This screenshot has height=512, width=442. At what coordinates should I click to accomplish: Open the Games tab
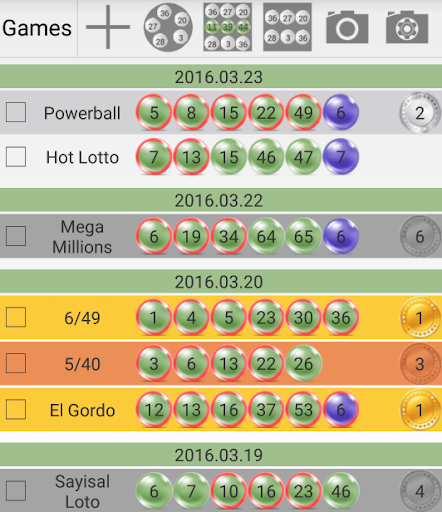coord(37,28)
